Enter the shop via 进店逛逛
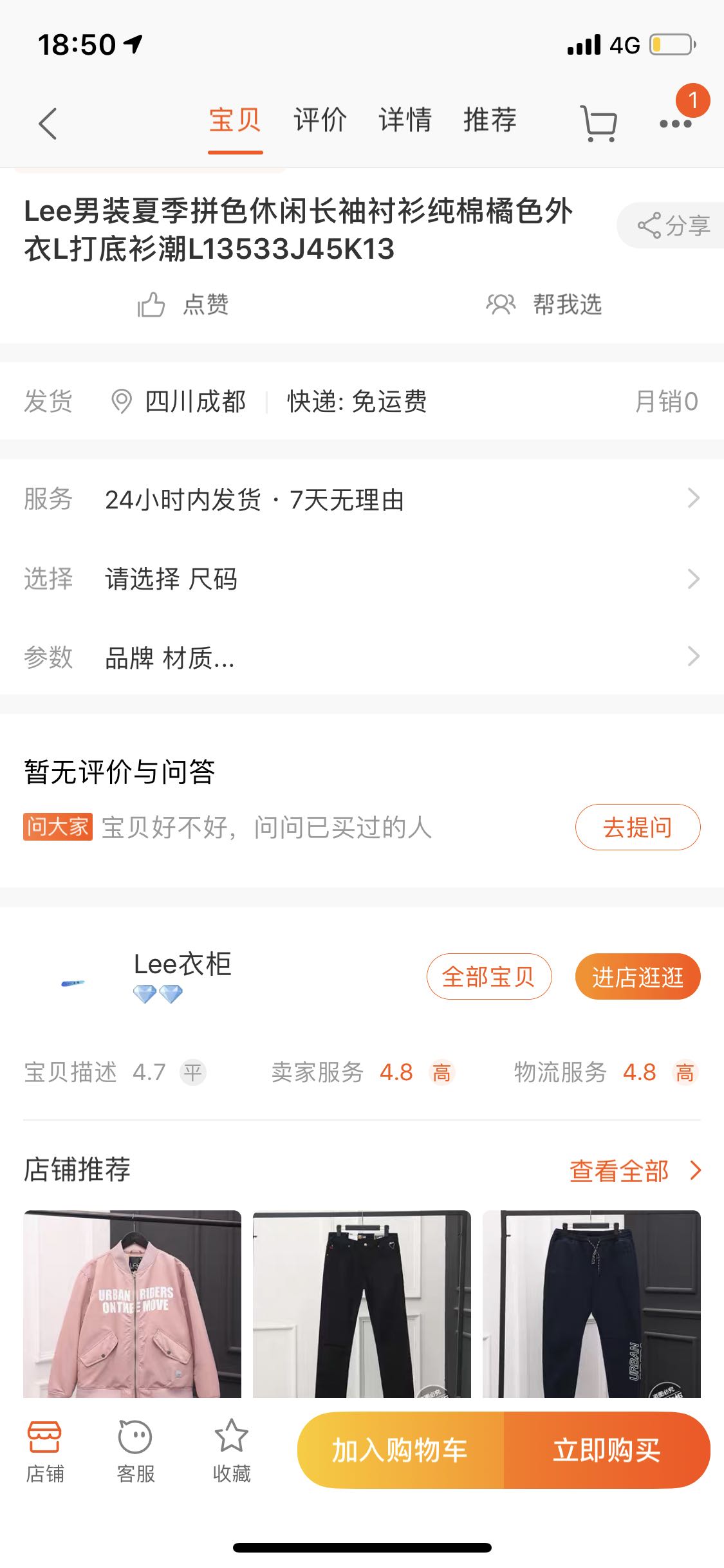This screenshot has height=1568, width=724. (637, 976)
